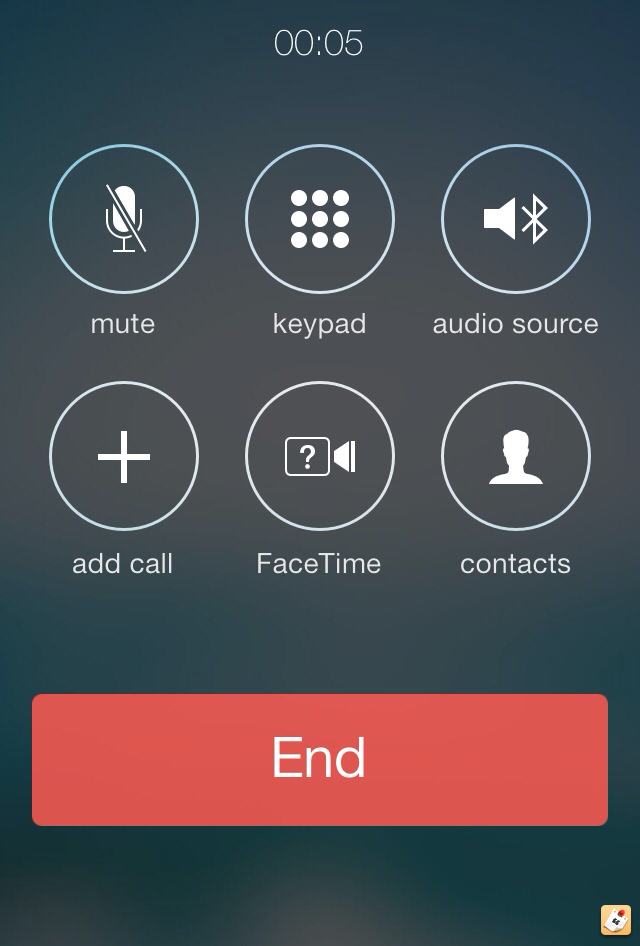Switch to a FaceTime call
Image resolution: width=640 pixels, height=946 pixels.
click(320, 456)
